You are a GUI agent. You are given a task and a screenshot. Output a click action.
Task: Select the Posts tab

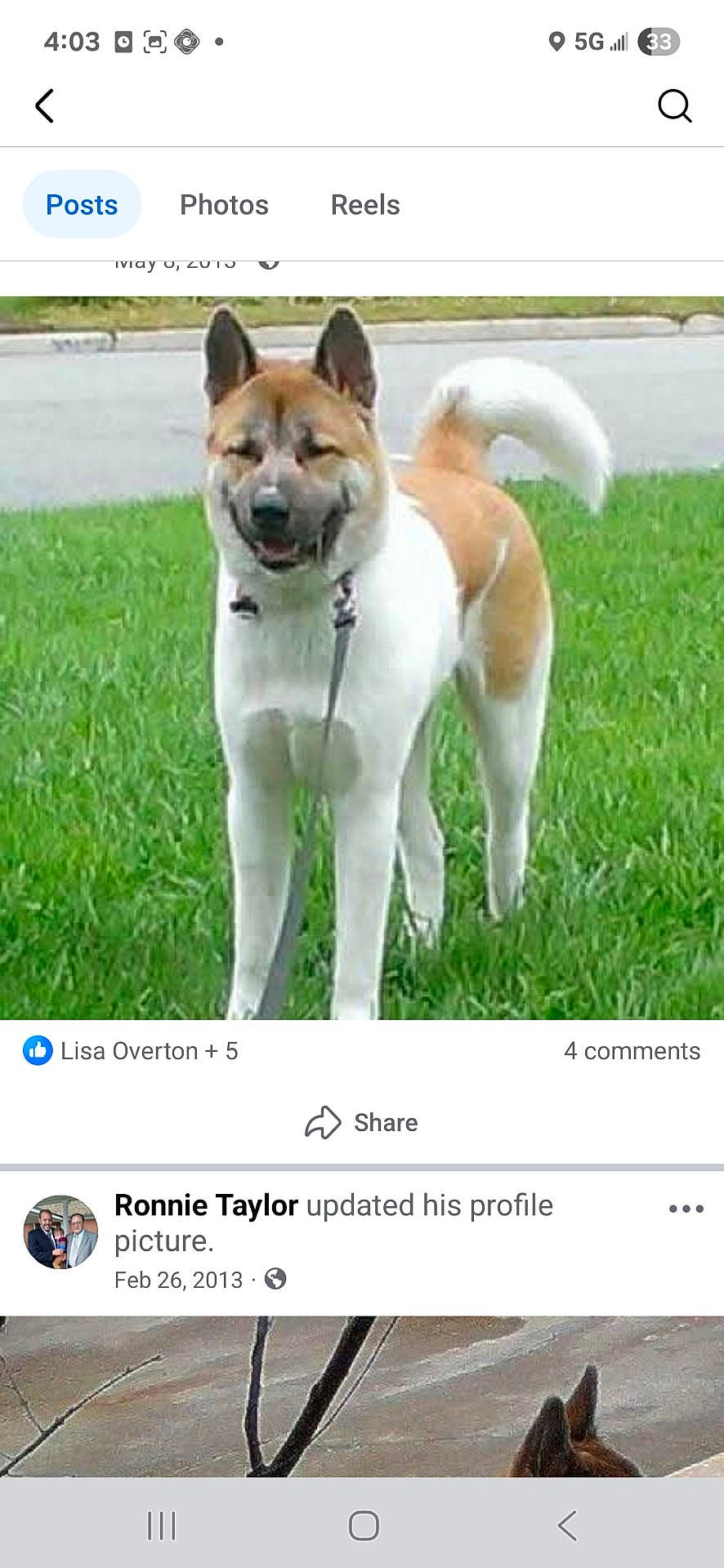click(82, 204)
